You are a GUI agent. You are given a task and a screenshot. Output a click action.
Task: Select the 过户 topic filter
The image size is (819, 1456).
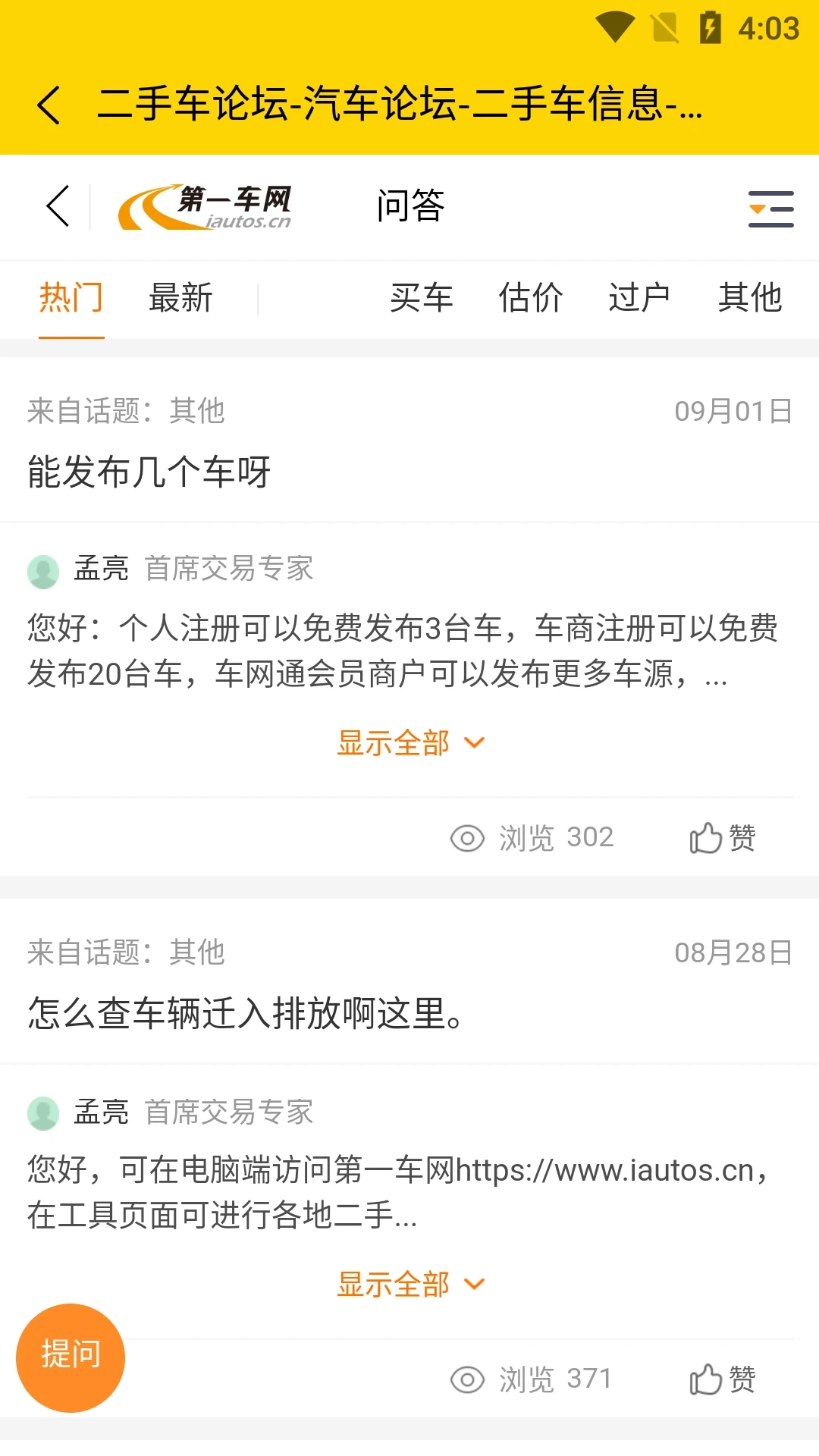click(639, 297)
